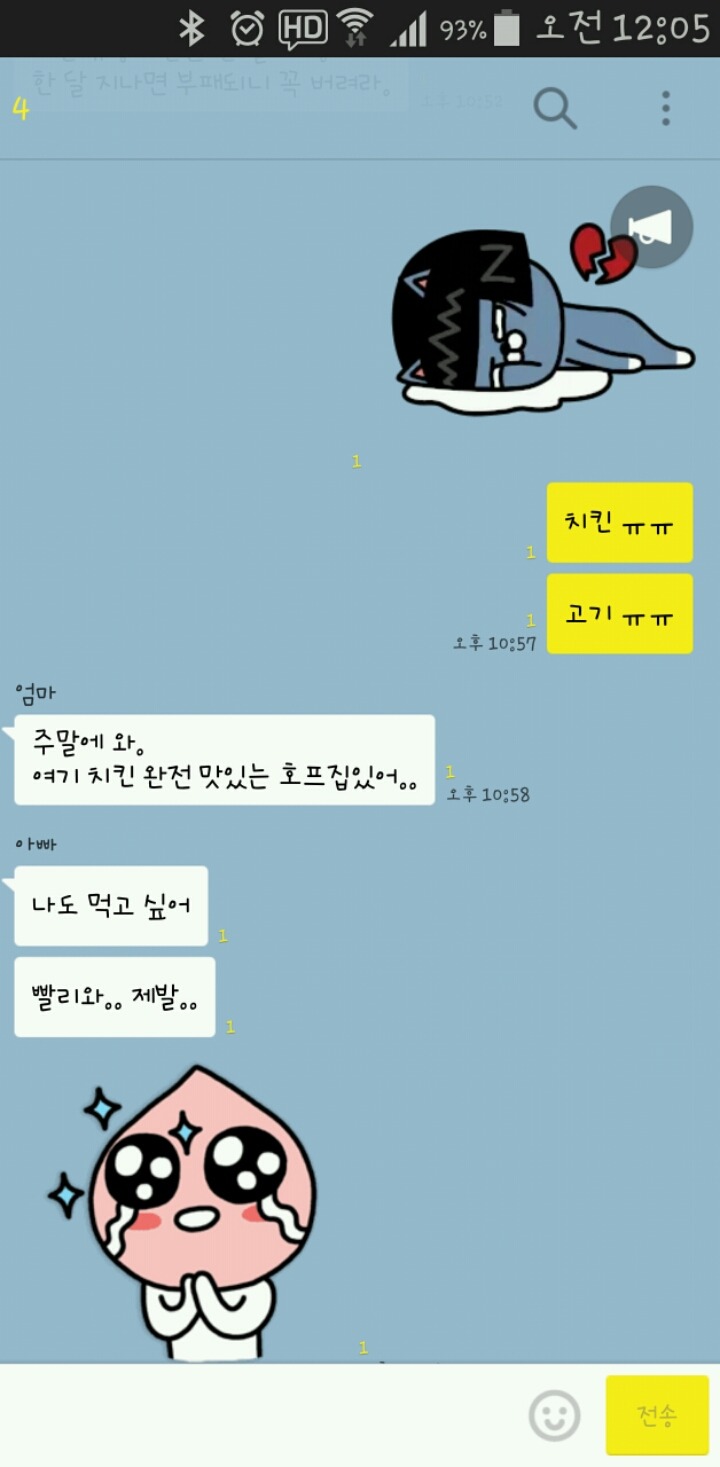
Task: Open the chat search magnifier
Action: coord(555,108)
